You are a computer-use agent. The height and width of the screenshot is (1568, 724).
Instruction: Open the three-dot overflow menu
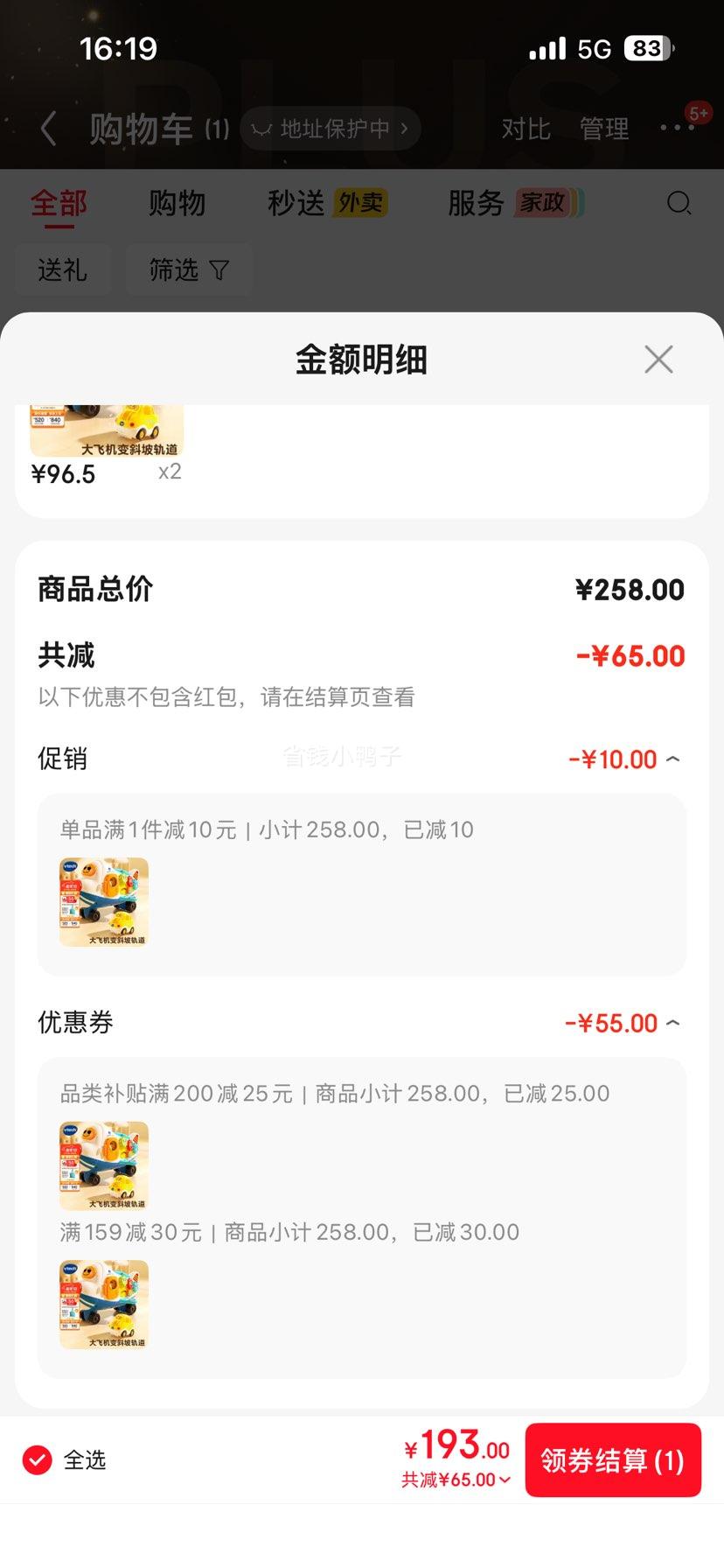click(x=678, y=128)
